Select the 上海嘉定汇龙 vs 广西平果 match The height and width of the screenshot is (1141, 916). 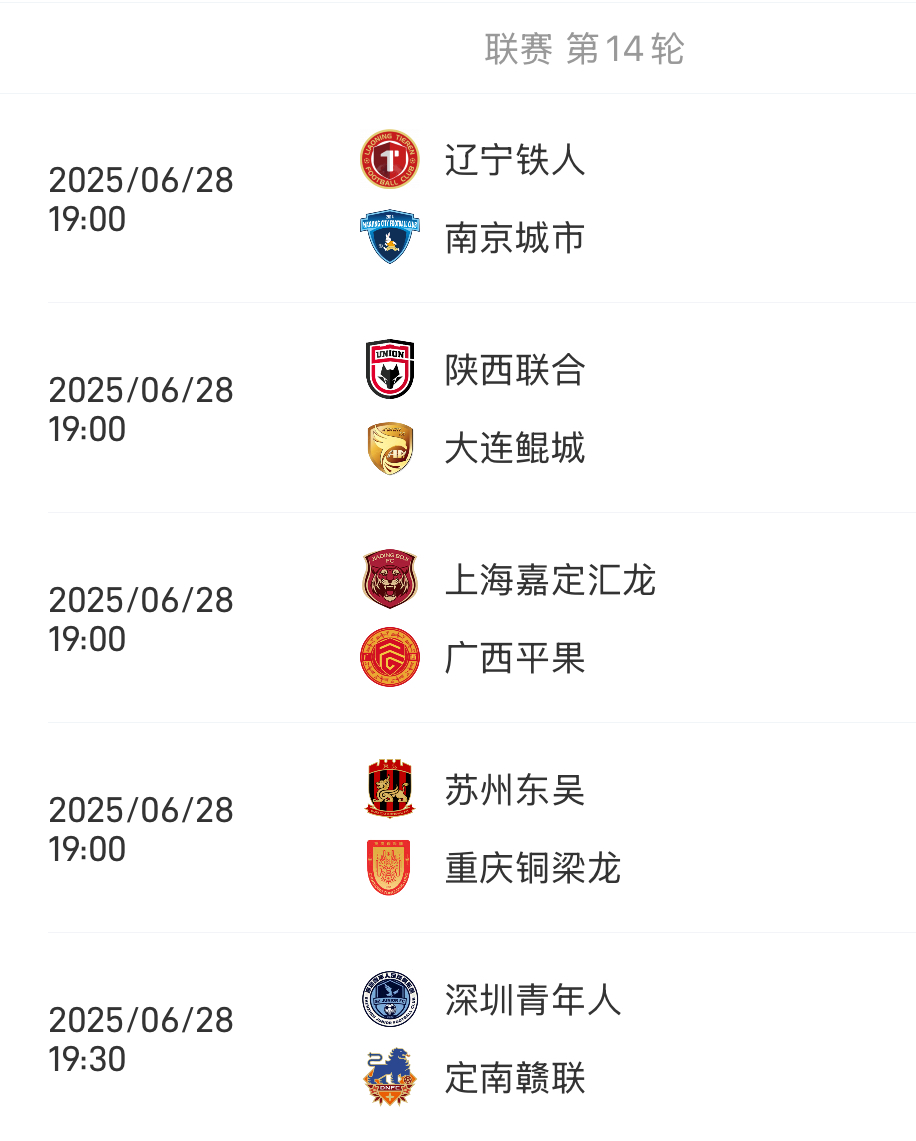480,619
